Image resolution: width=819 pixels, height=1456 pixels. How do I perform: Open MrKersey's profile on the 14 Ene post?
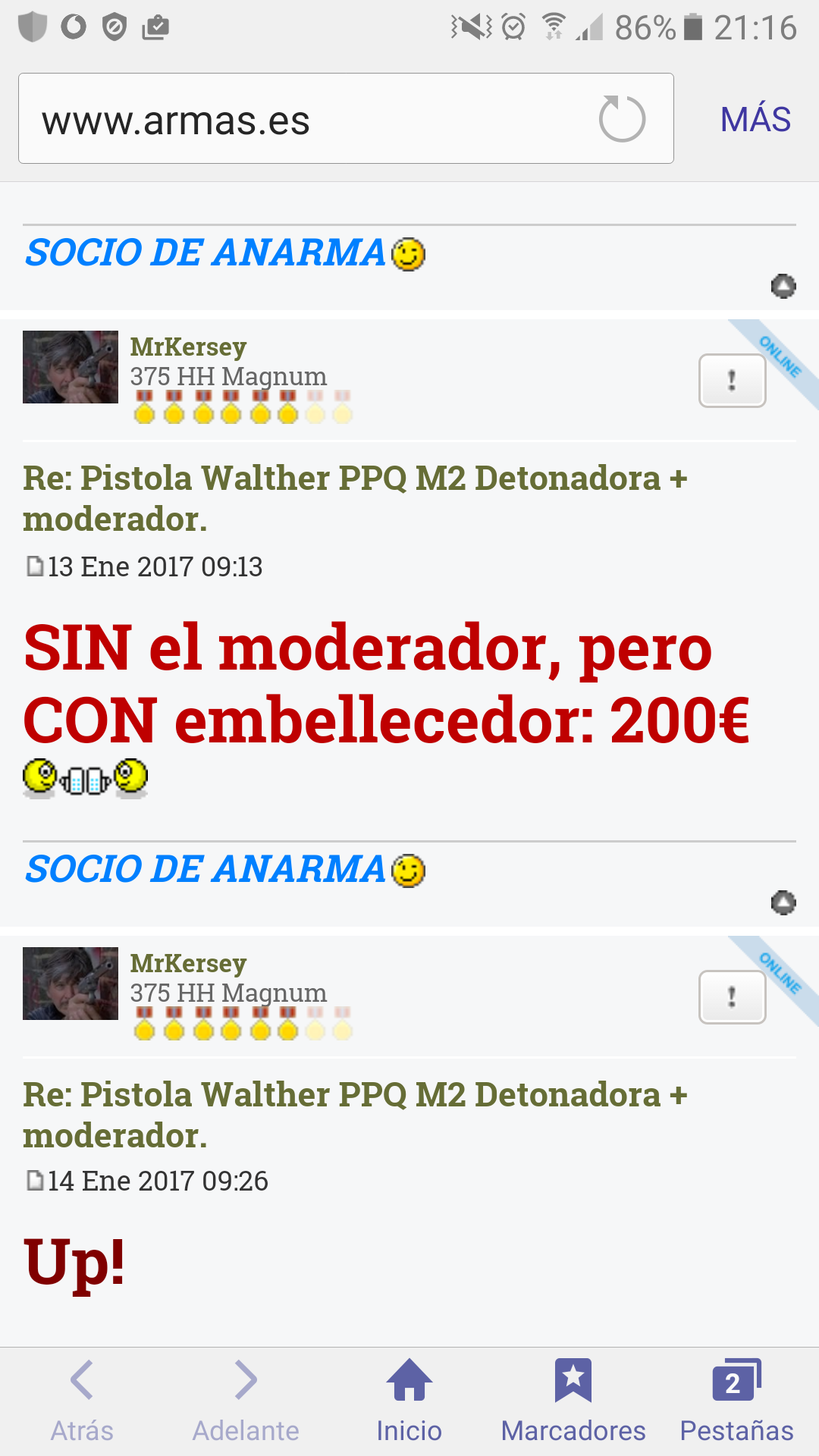click(x=188, y=963)
